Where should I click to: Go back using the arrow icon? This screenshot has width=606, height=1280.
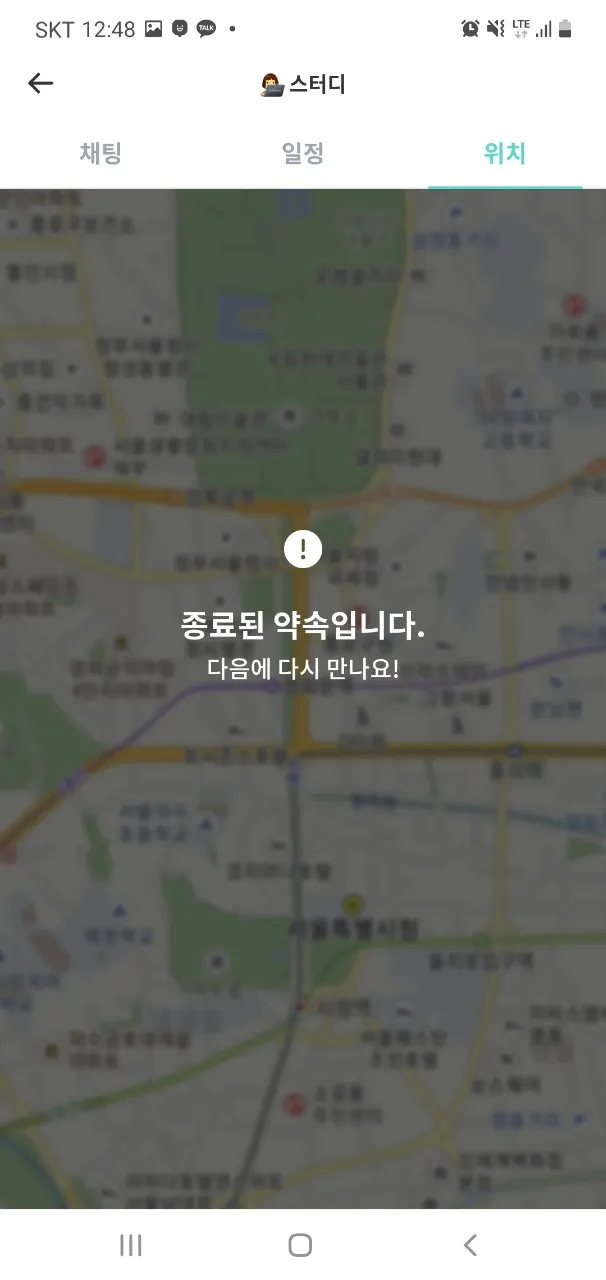41,84
